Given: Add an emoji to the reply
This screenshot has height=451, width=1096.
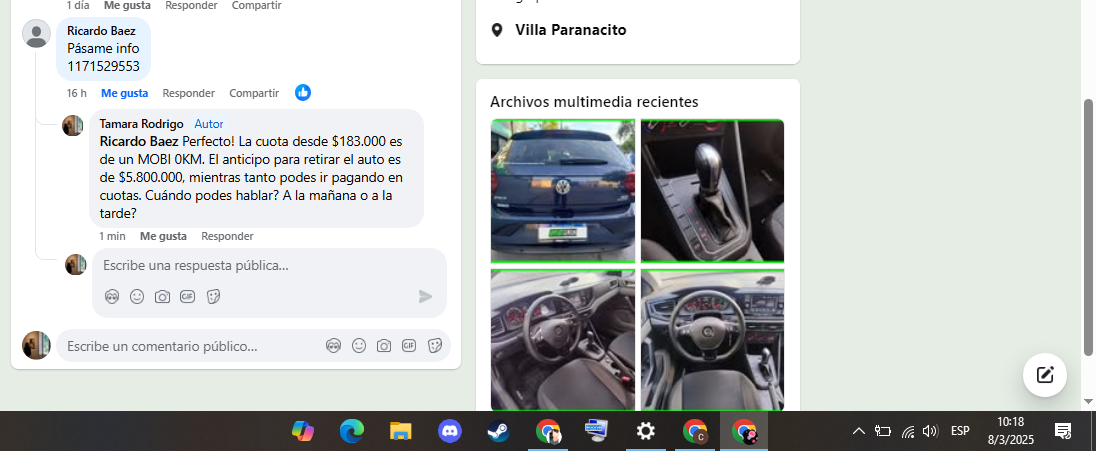Looking at the screenshot, I should 137,297.
